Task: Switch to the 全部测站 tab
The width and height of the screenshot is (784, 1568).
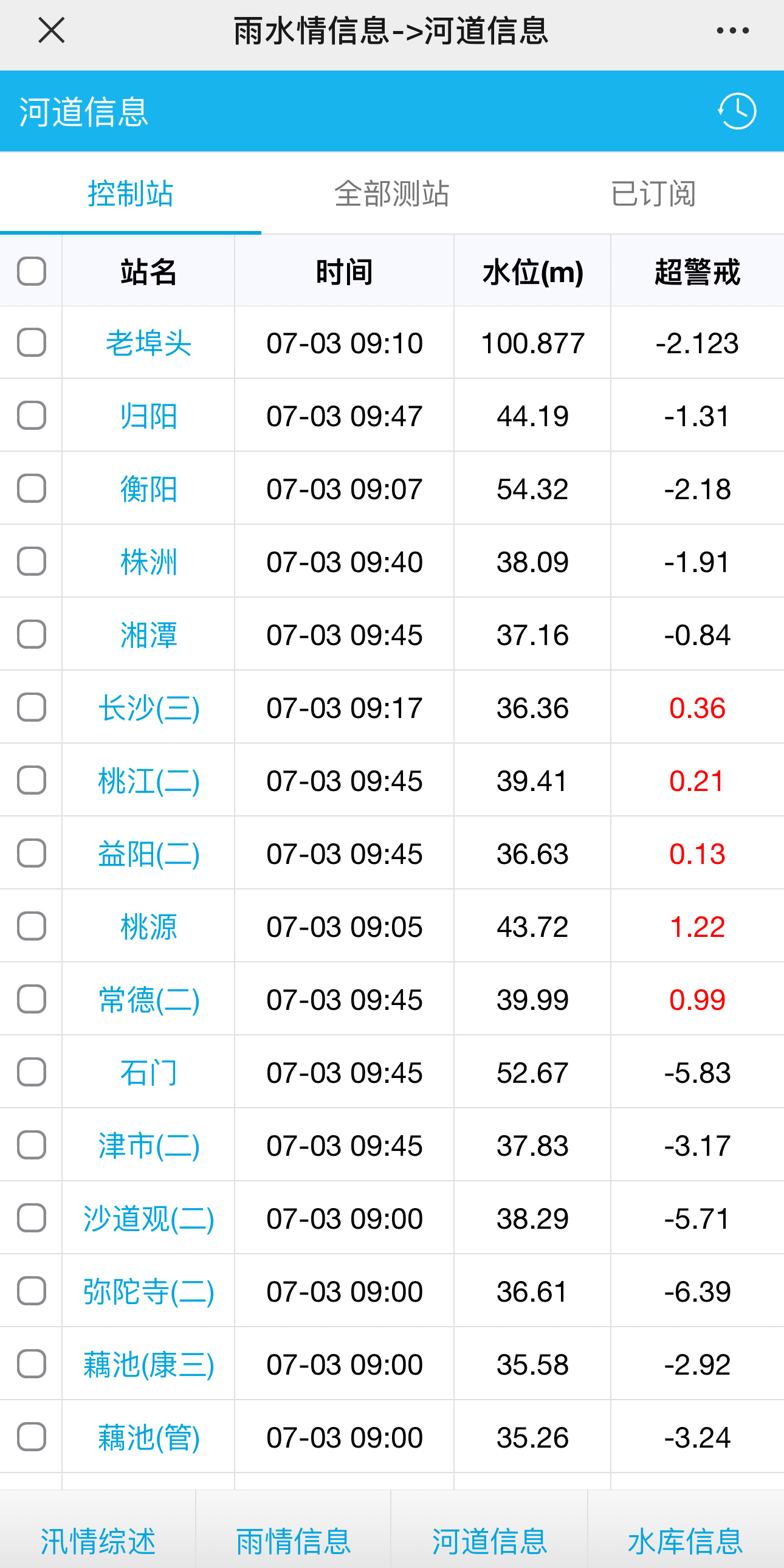Action: point(392,193)
